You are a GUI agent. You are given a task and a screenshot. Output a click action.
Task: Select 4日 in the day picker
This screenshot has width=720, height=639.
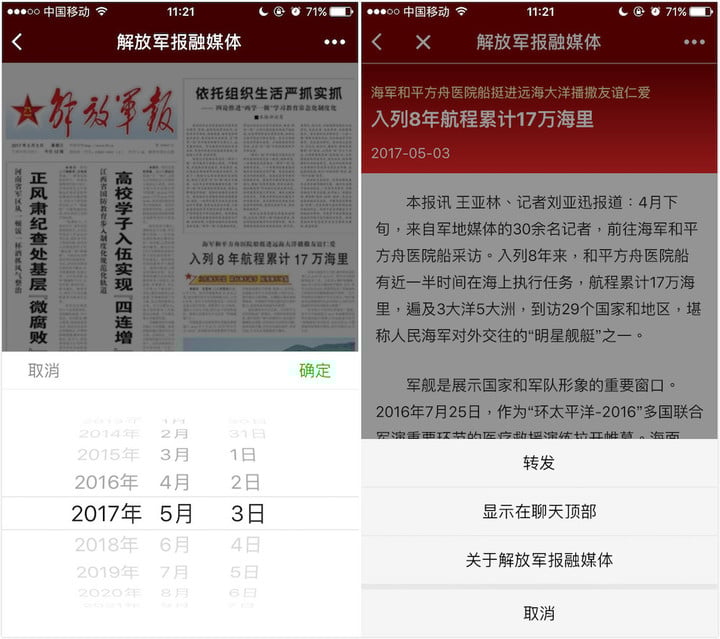(246, 545)
